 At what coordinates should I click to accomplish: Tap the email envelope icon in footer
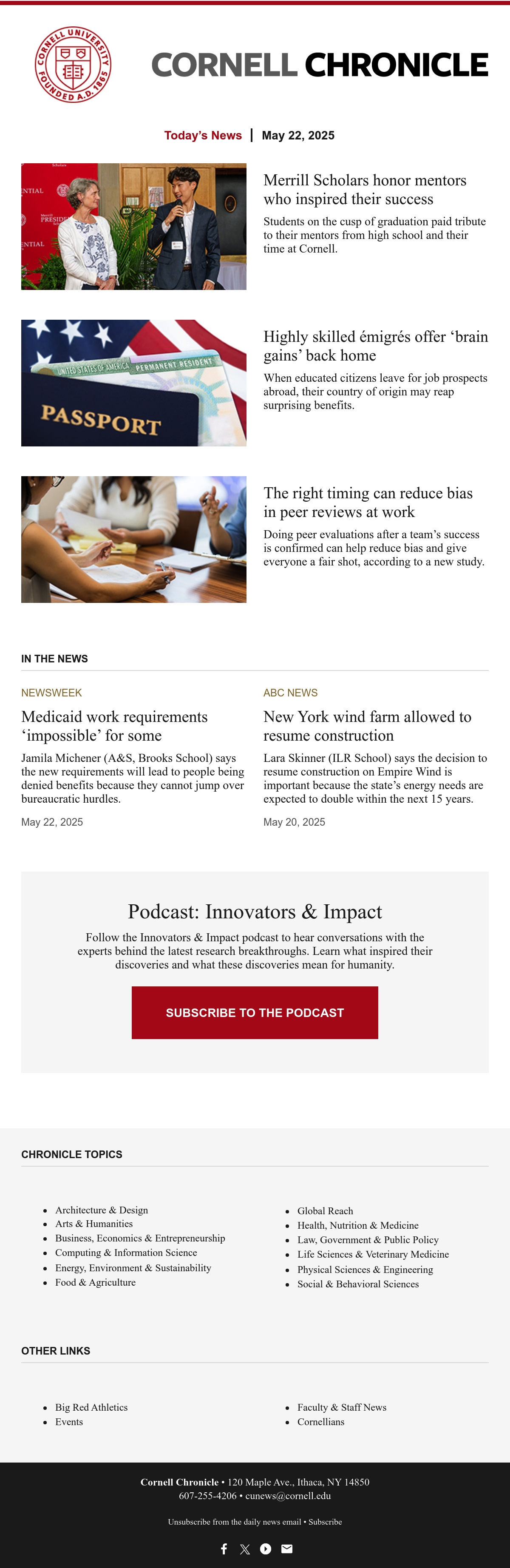pyautogui.click(x=286, y=1548)
